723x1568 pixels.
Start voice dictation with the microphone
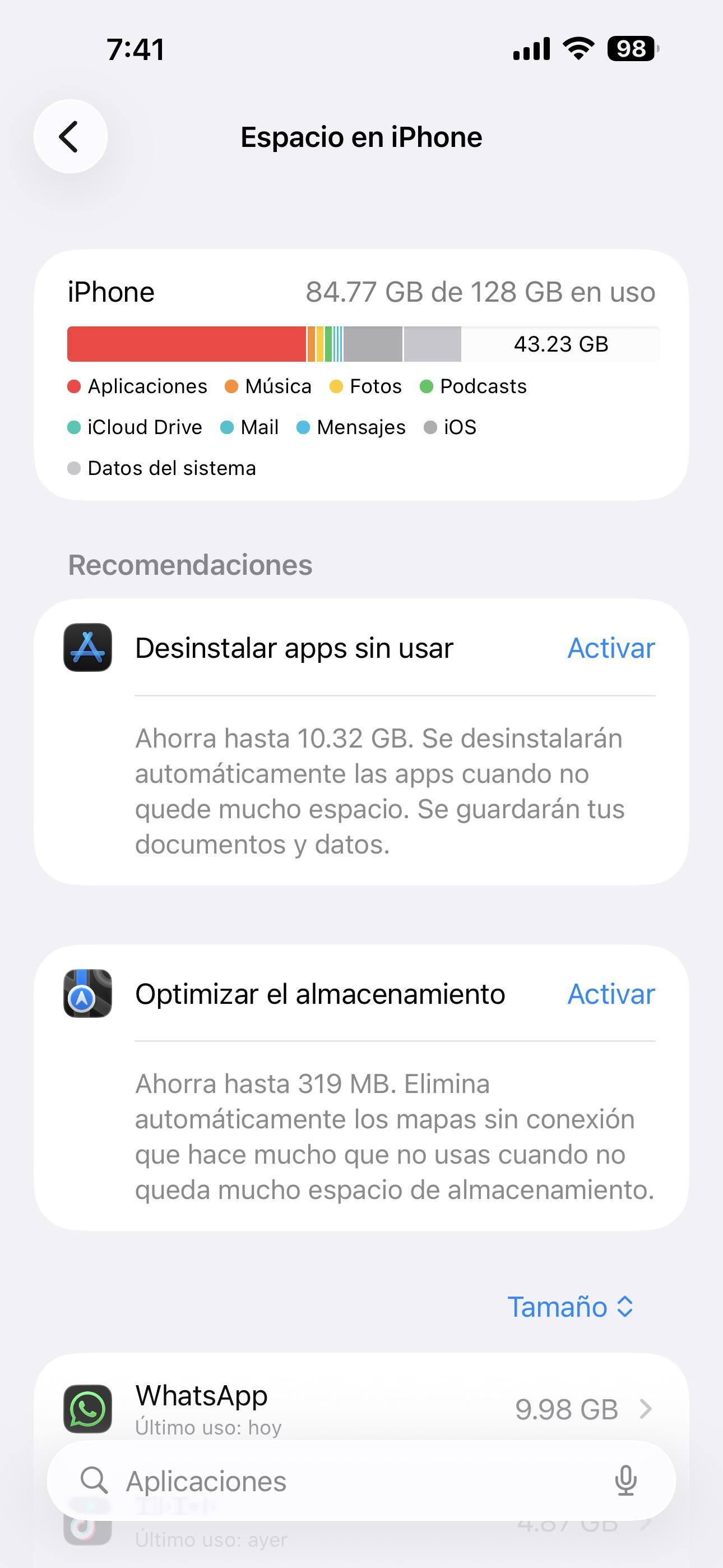pyautogui.click(x=625, y=1481)
